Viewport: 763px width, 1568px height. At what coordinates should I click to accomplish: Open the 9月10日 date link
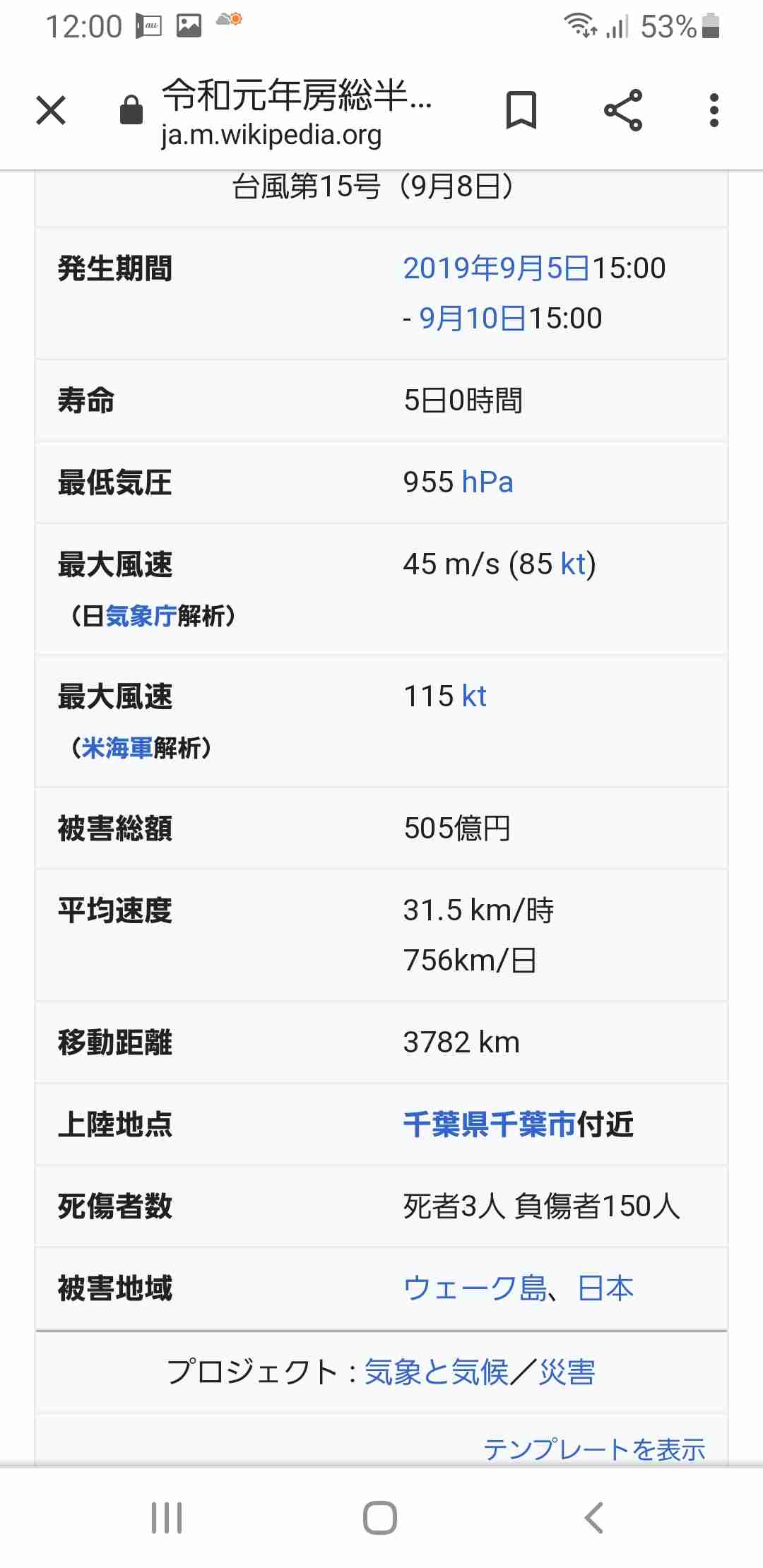[x=473, y=319]
